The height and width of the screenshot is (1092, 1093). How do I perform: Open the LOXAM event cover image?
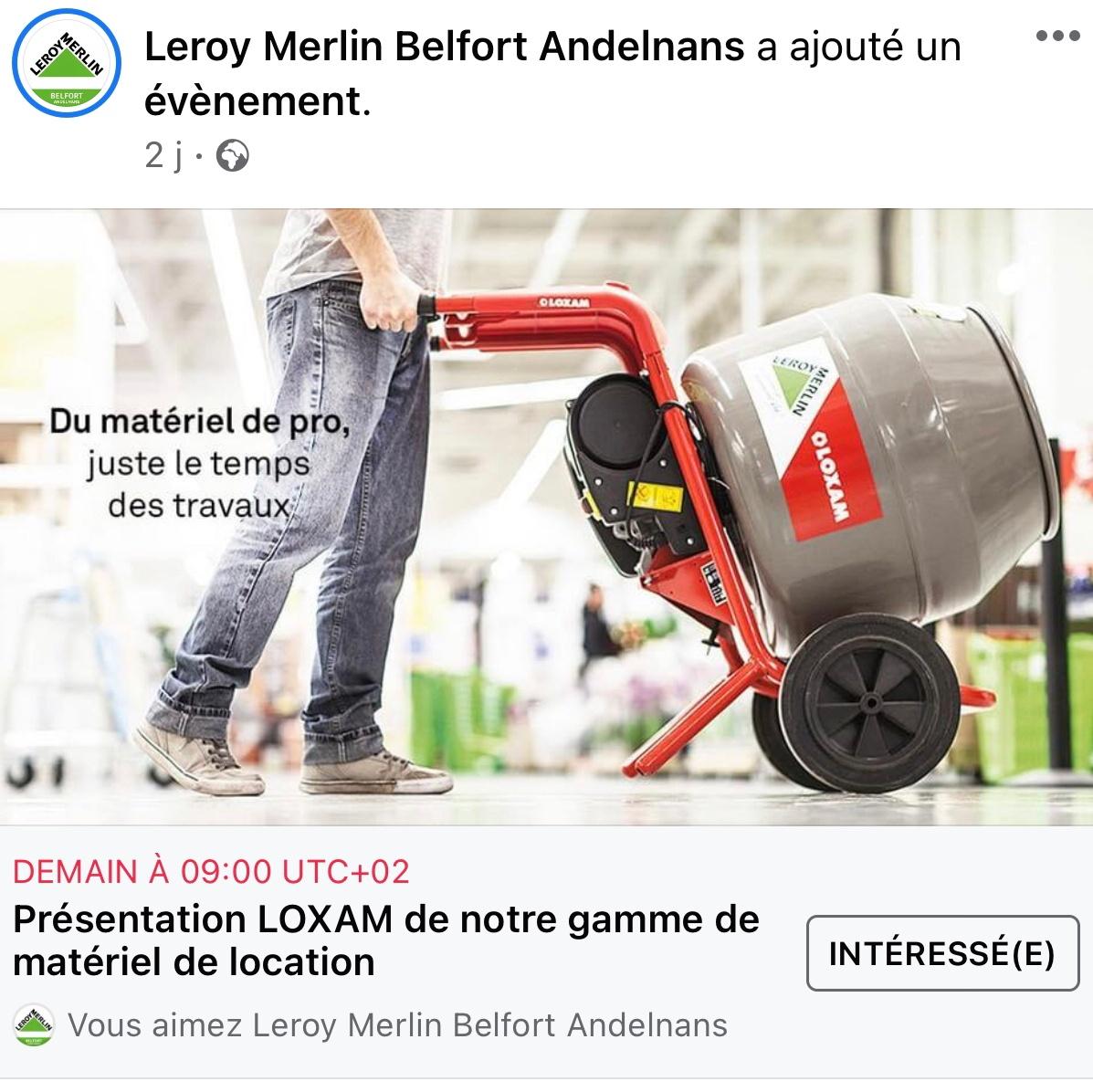[546, 517]
